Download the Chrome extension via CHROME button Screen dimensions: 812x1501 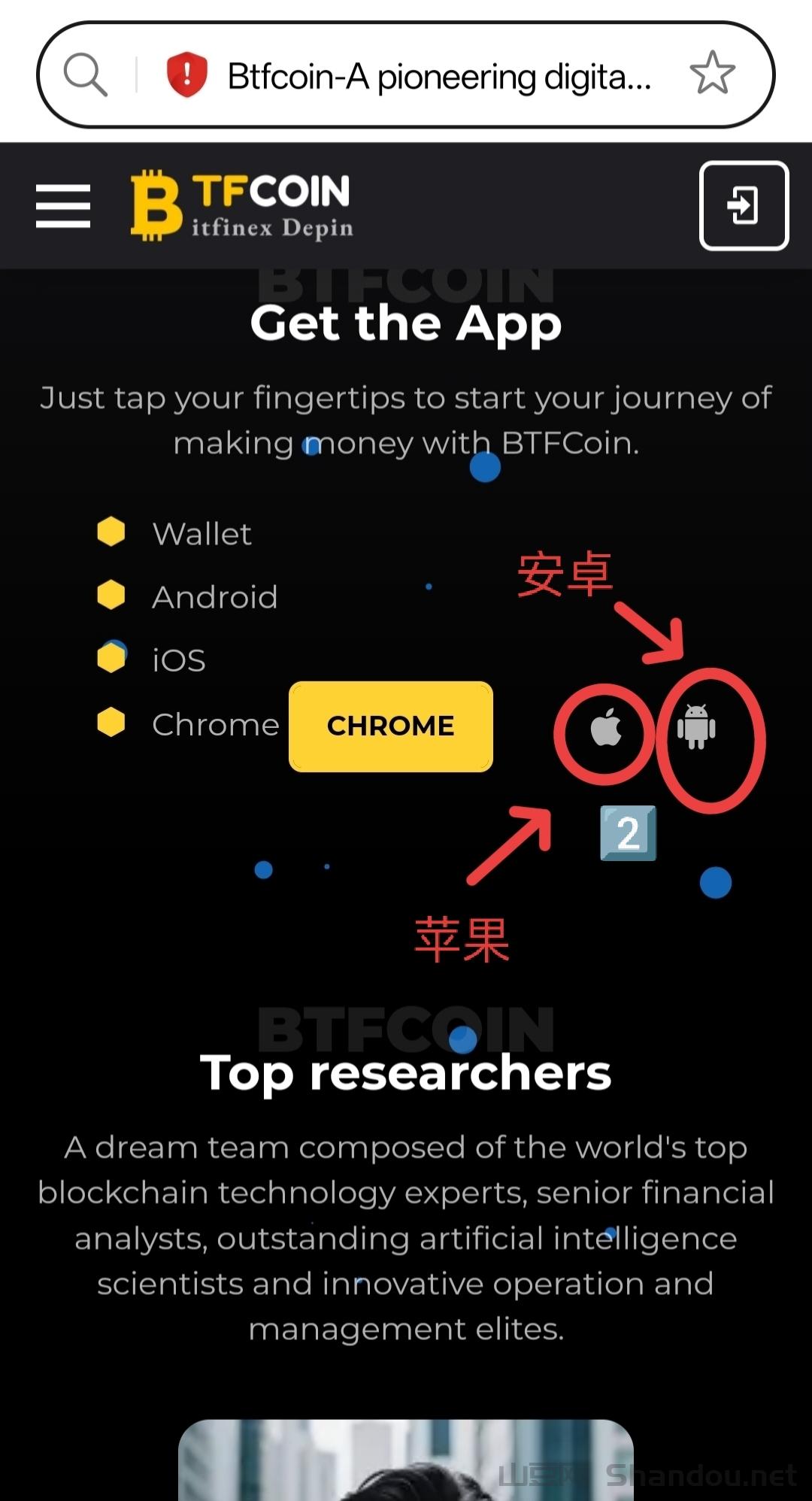tap(390, 726)
